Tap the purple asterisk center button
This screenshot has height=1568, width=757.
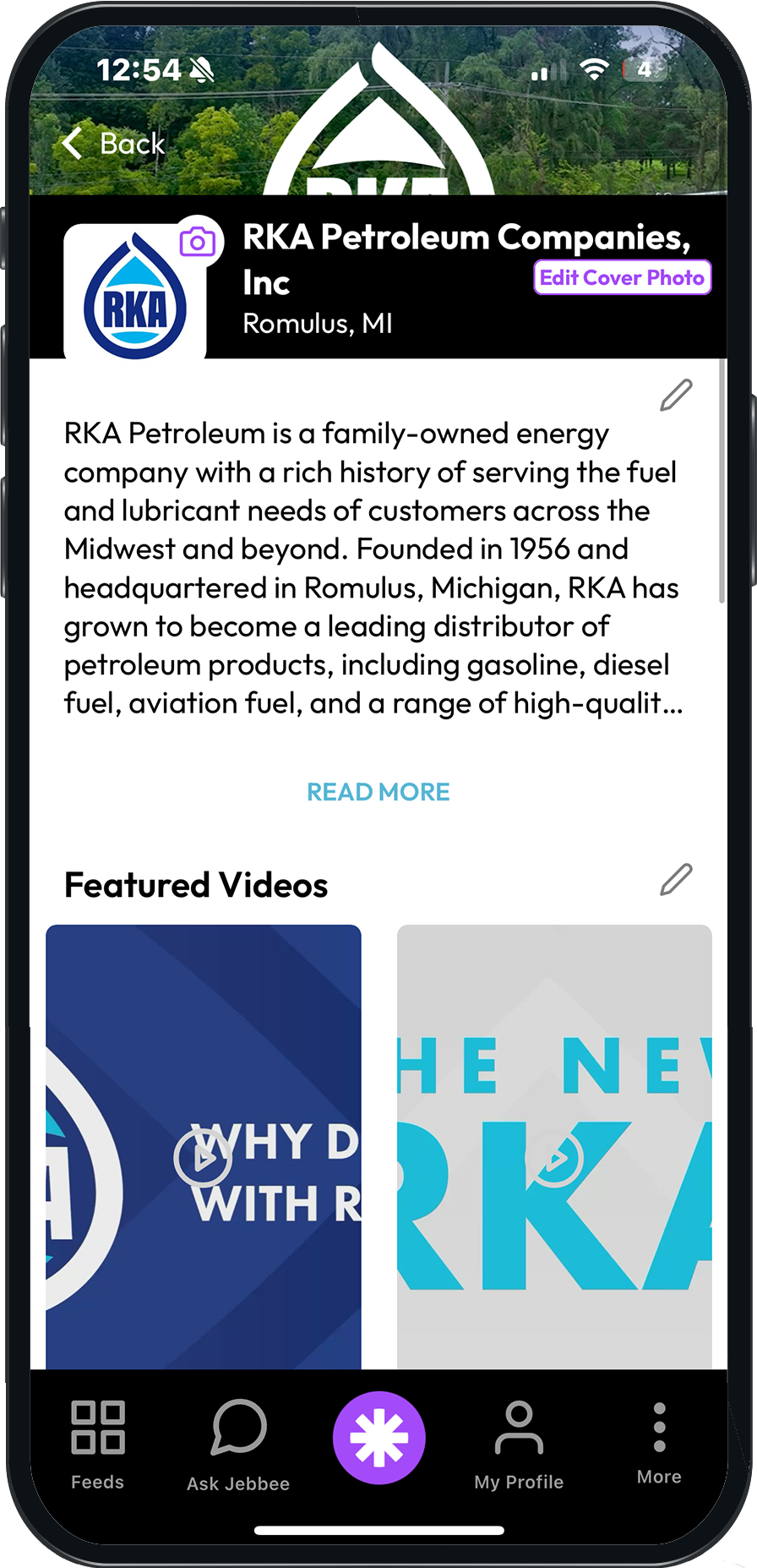click(378, 1438)
